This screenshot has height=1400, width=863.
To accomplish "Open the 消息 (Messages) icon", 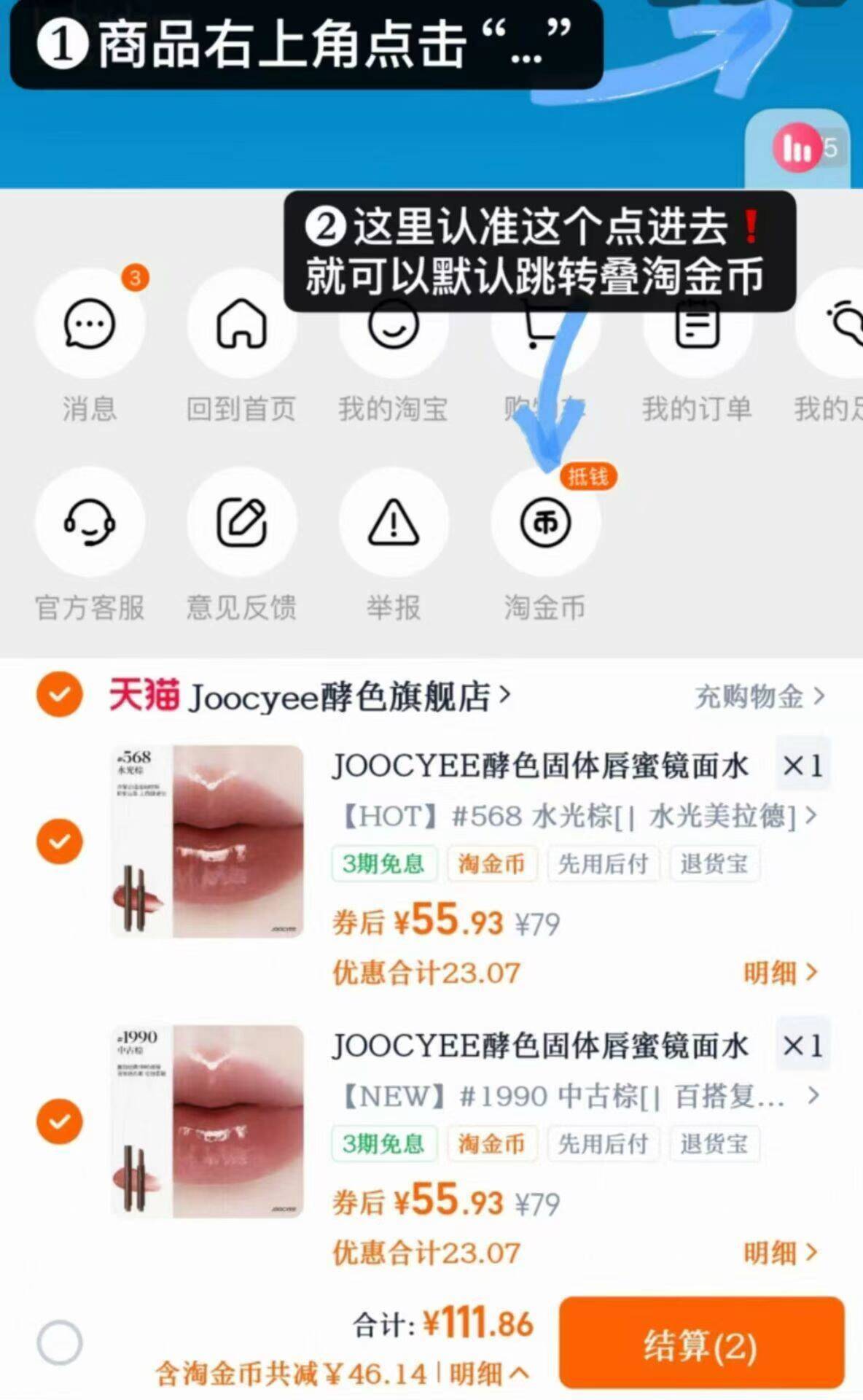I will [90, 326].
